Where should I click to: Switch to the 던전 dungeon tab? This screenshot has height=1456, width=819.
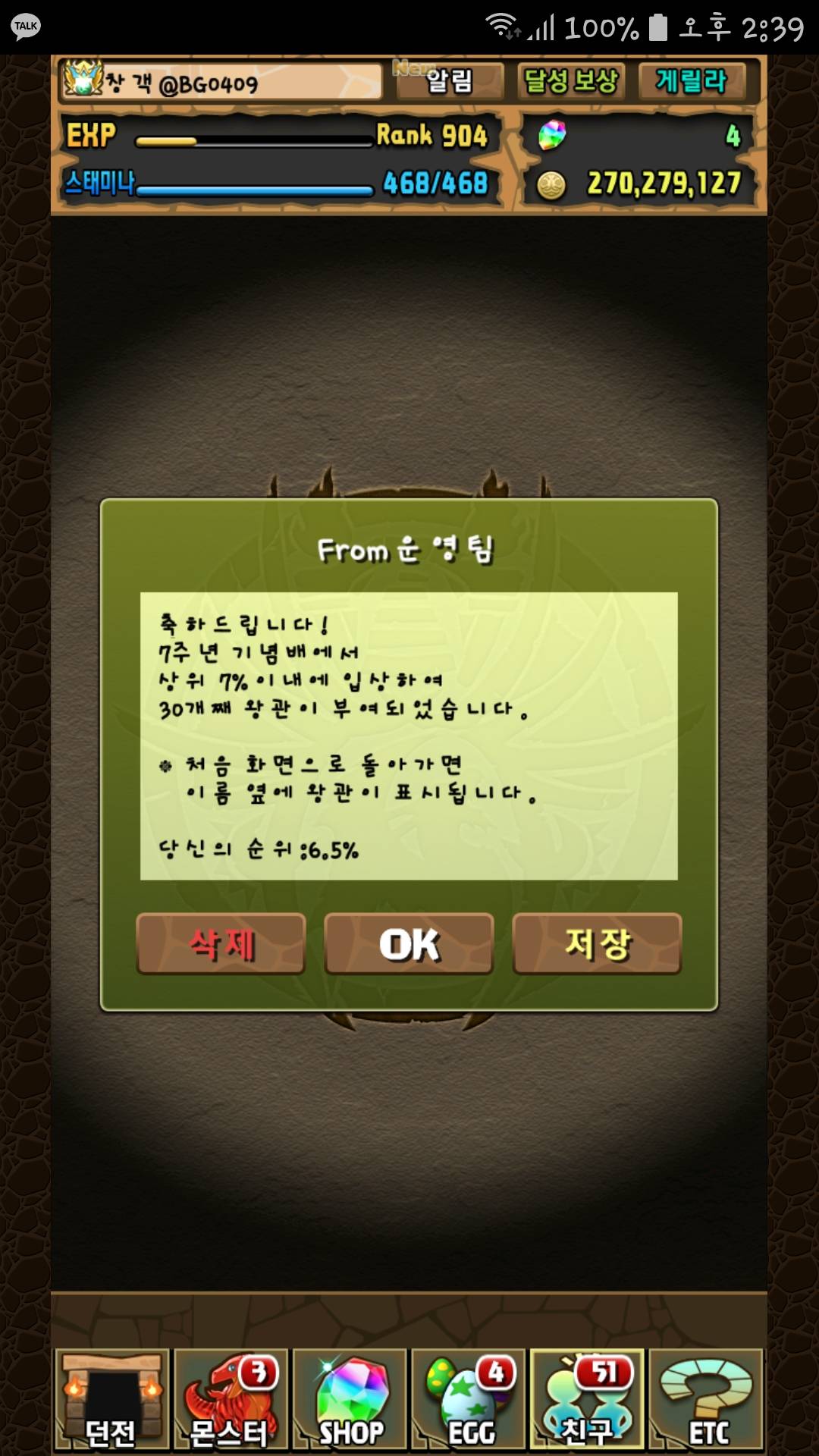click(111, 1400)
